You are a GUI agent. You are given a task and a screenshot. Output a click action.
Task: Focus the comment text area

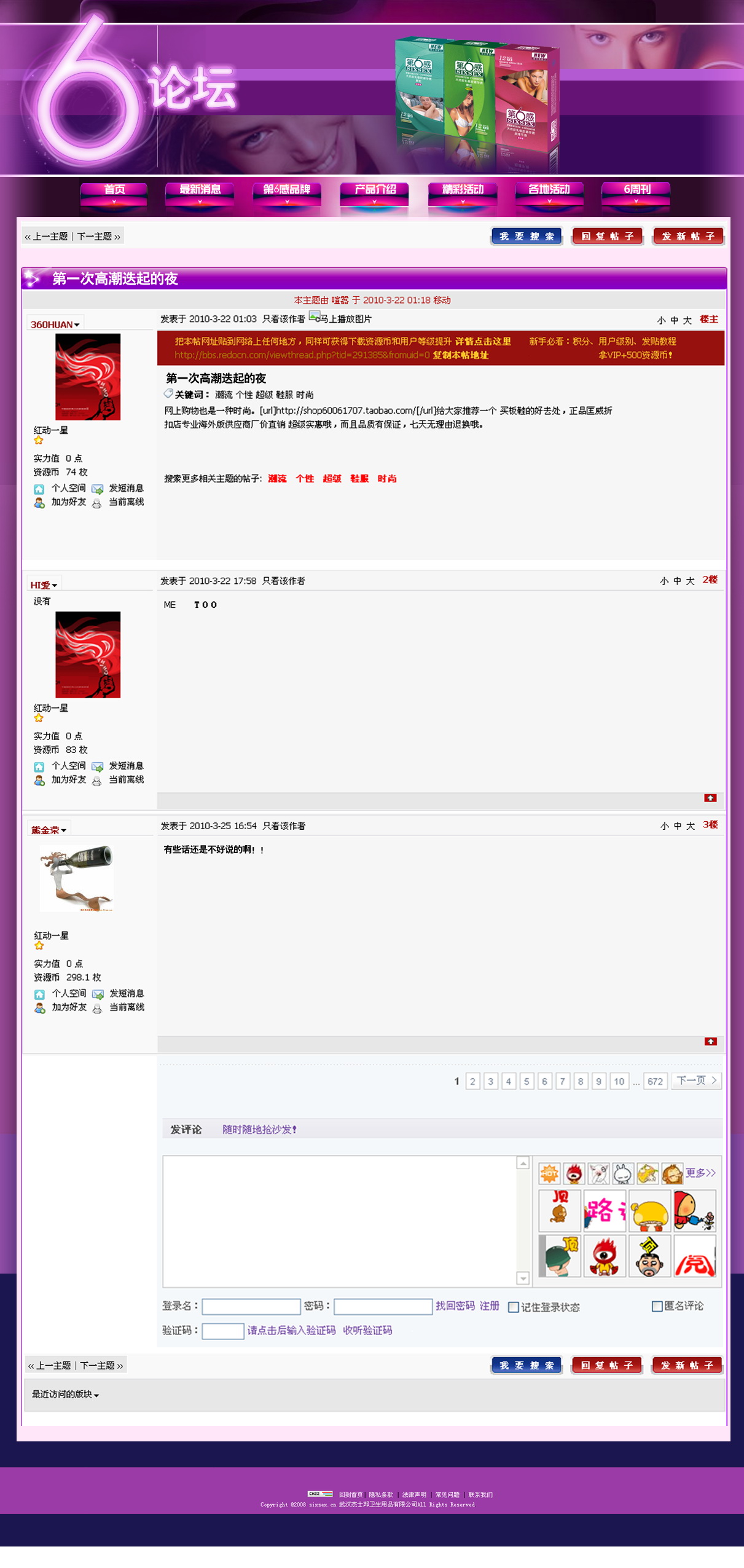[x=339, y=1221]
